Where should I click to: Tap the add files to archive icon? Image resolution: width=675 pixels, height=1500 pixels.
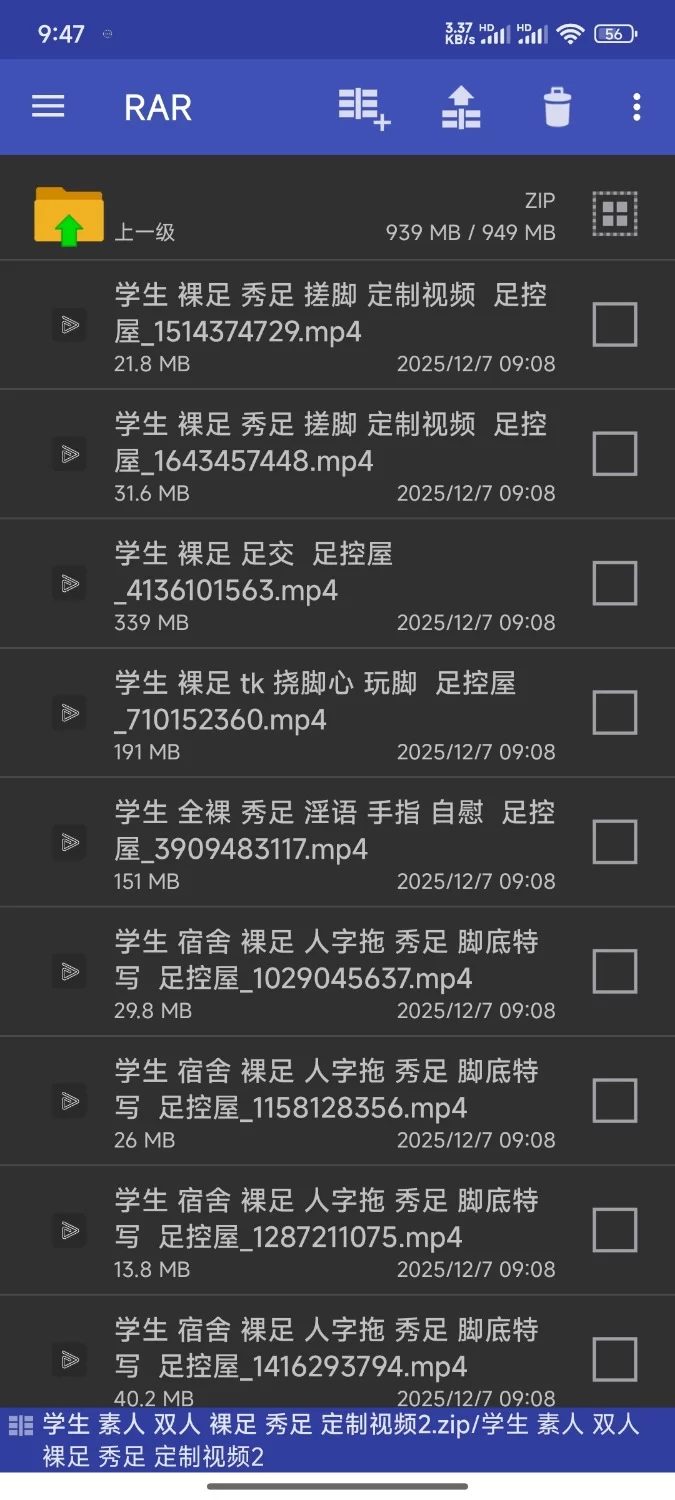(364, 107)
